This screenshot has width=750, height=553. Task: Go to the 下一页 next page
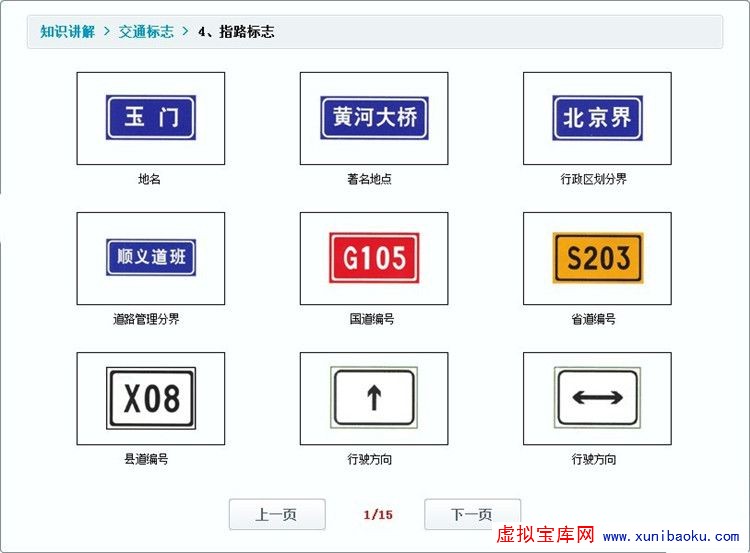click(x=472, y=514)
